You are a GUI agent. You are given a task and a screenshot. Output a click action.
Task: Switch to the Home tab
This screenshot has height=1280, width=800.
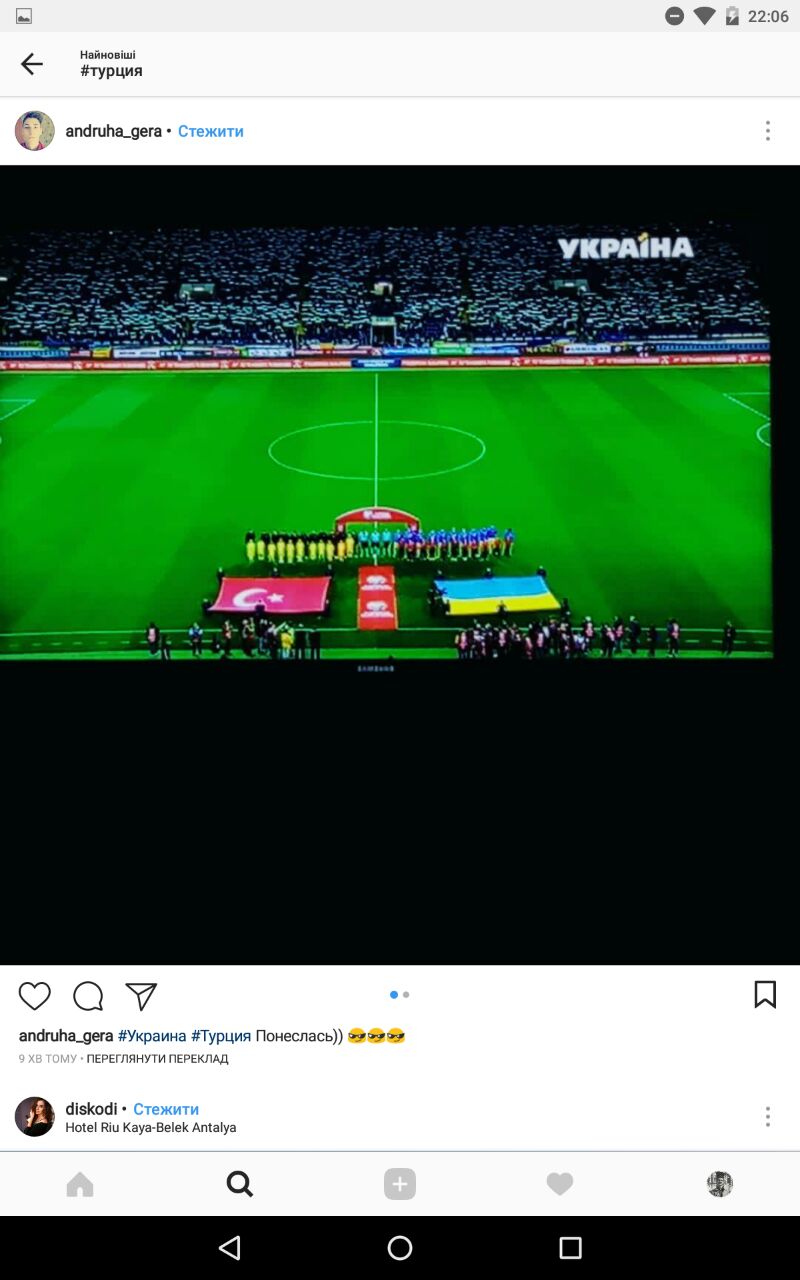click(80, 1185)
